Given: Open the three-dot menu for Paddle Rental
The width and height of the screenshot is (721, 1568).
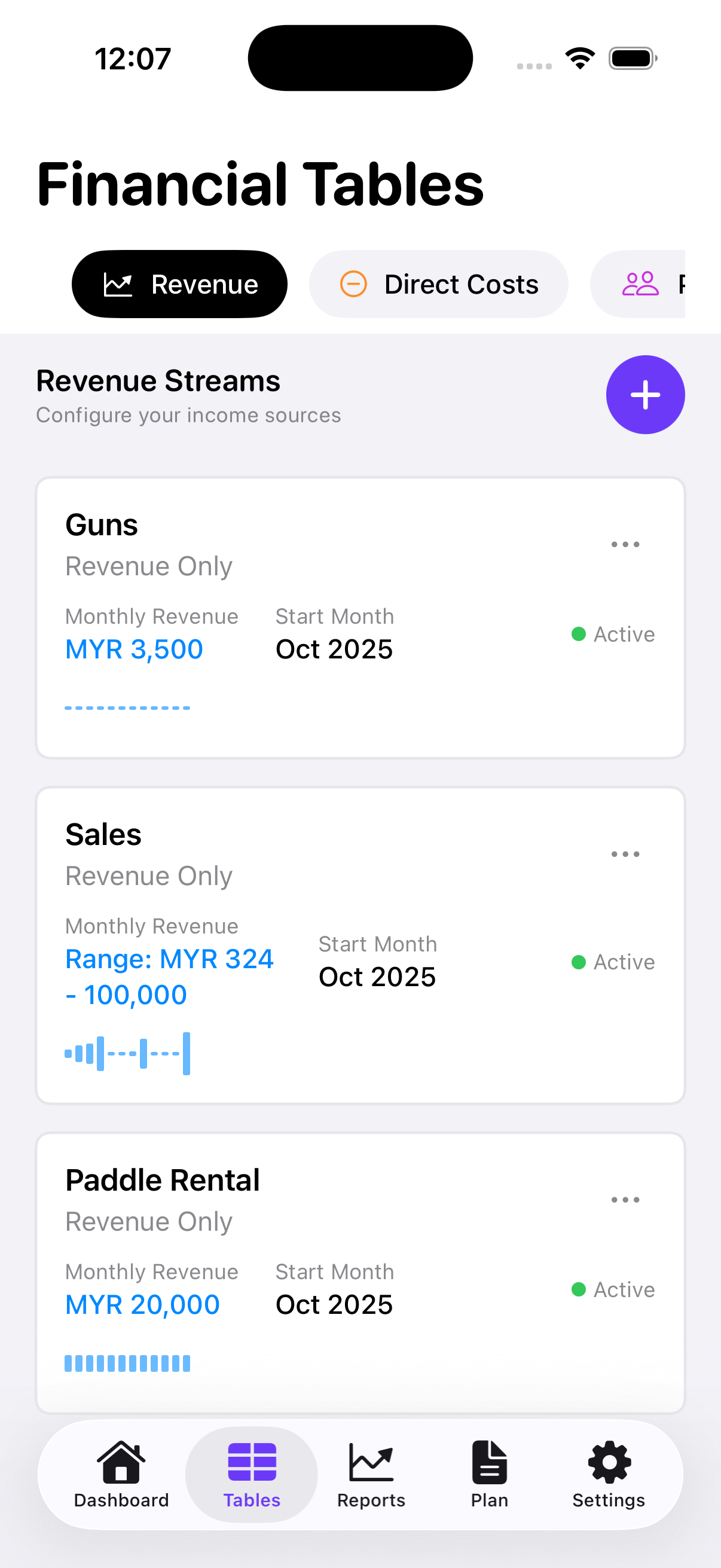Looking at the screenshot, I should click(625, 1200).
